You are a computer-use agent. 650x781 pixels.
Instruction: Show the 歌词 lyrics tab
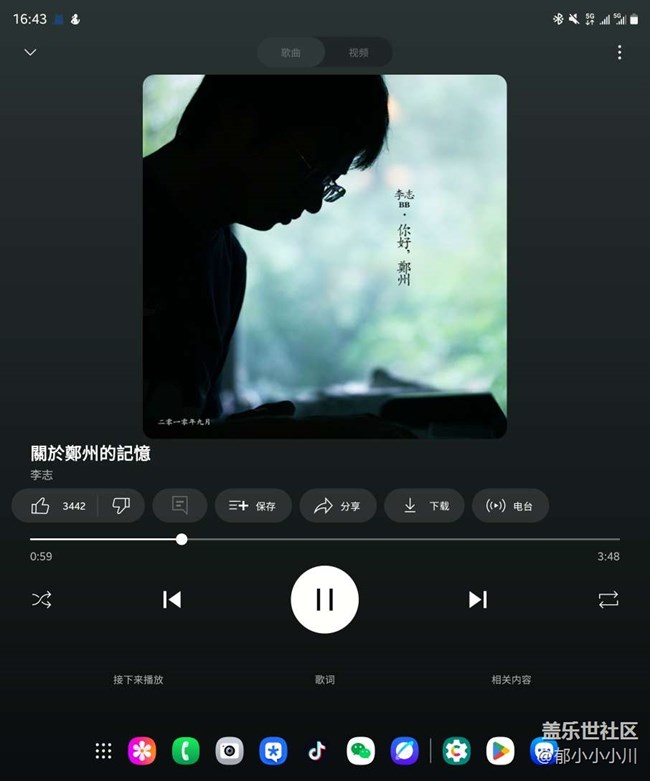click(x=325, y=680)
